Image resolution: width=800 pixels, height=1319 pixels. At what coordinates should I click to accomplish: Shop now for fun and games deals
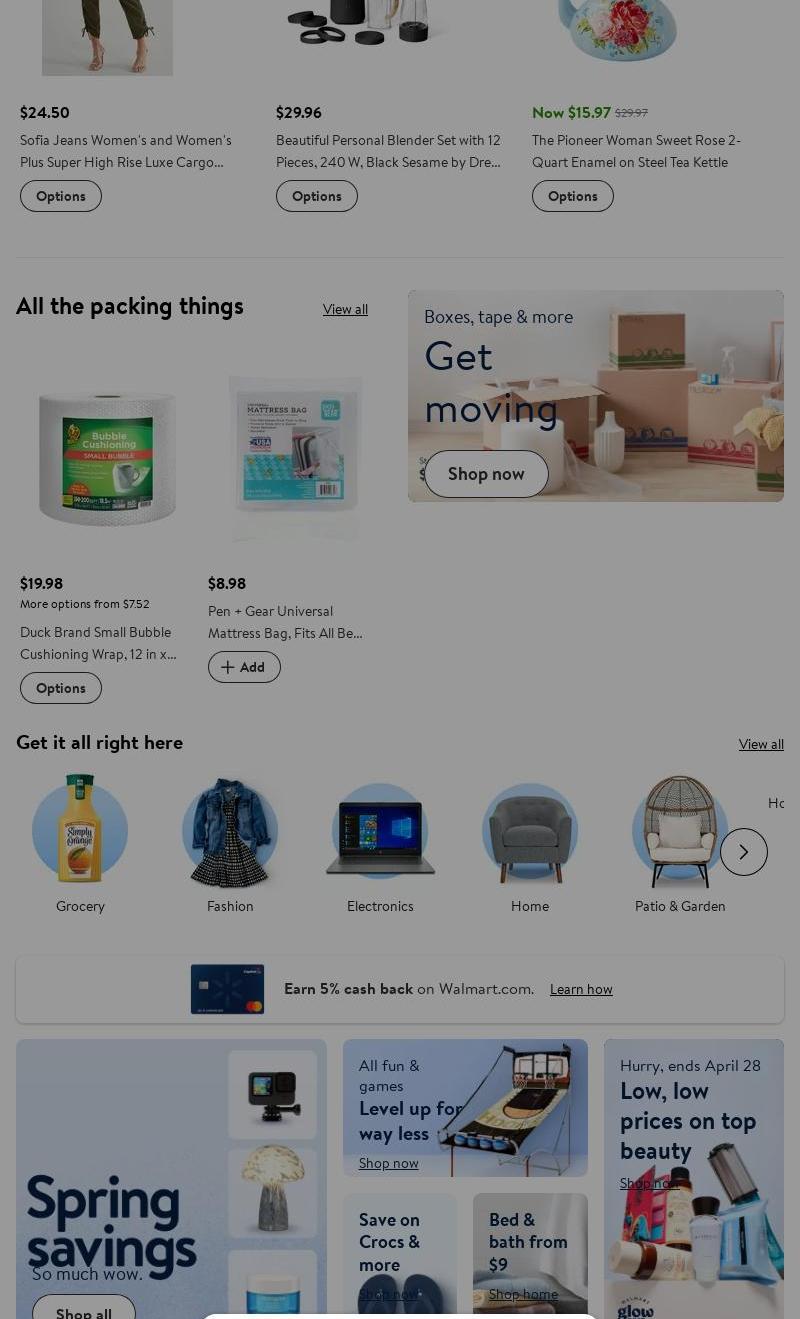(389, 1163)
